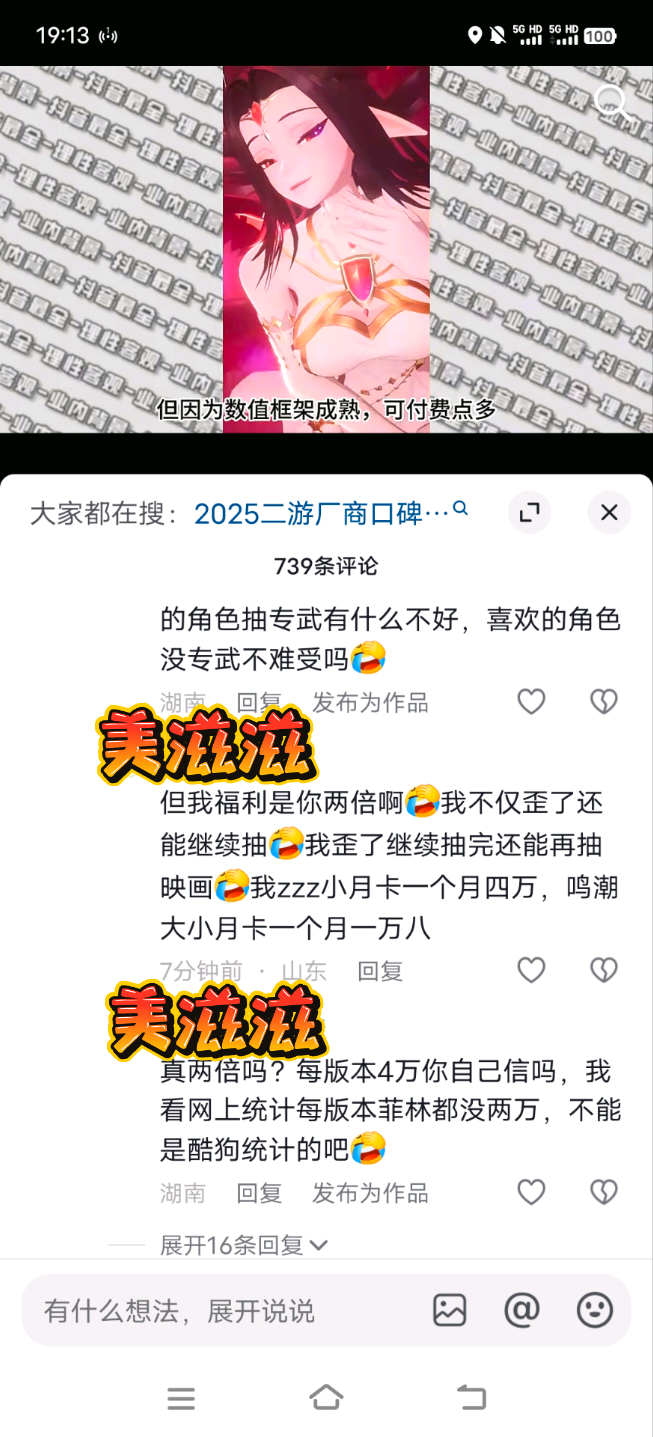Mention someone with the @ icon
Viewport: 653px width, 1437px height.
point(522,1310)
